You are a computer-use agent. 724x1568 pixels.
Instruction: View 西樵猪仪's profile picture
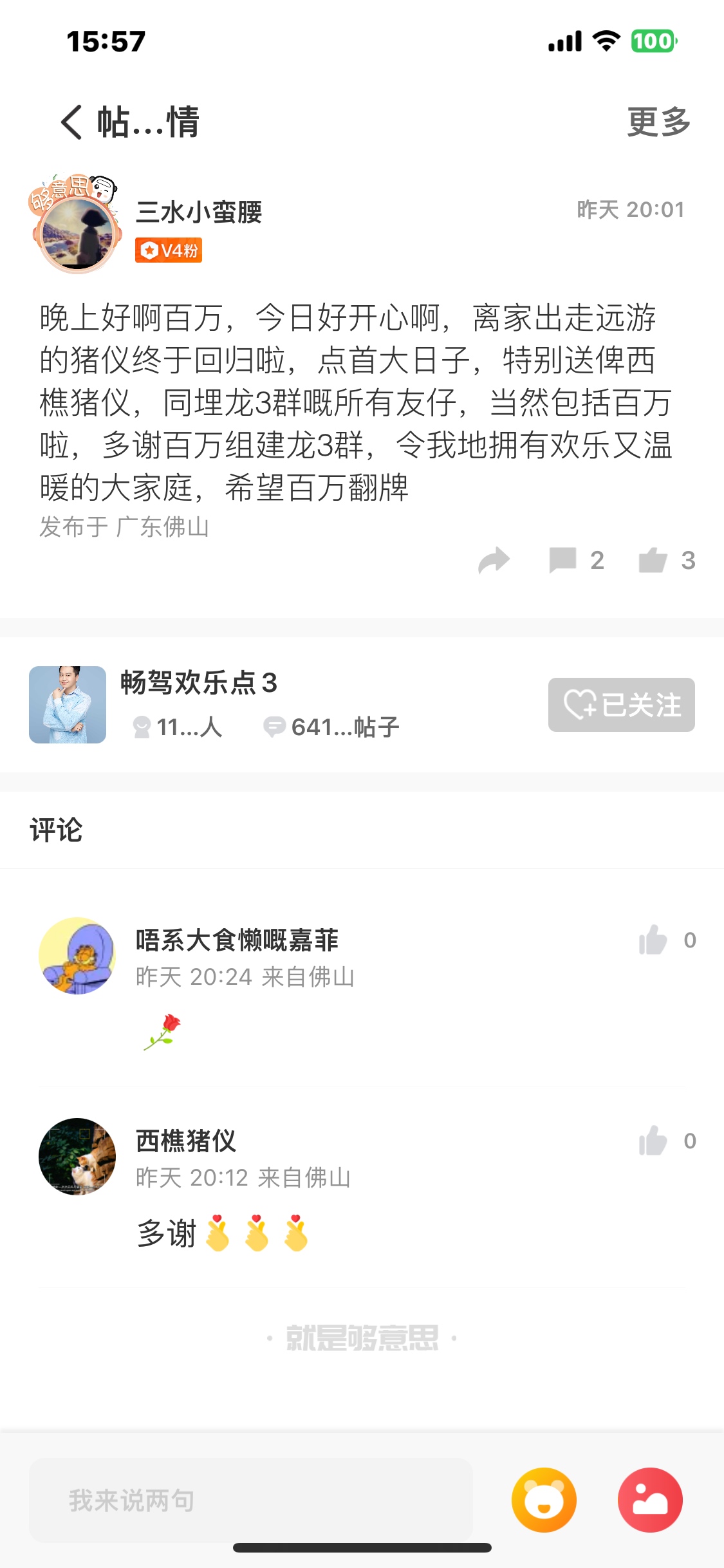(x=77, y=1157)
